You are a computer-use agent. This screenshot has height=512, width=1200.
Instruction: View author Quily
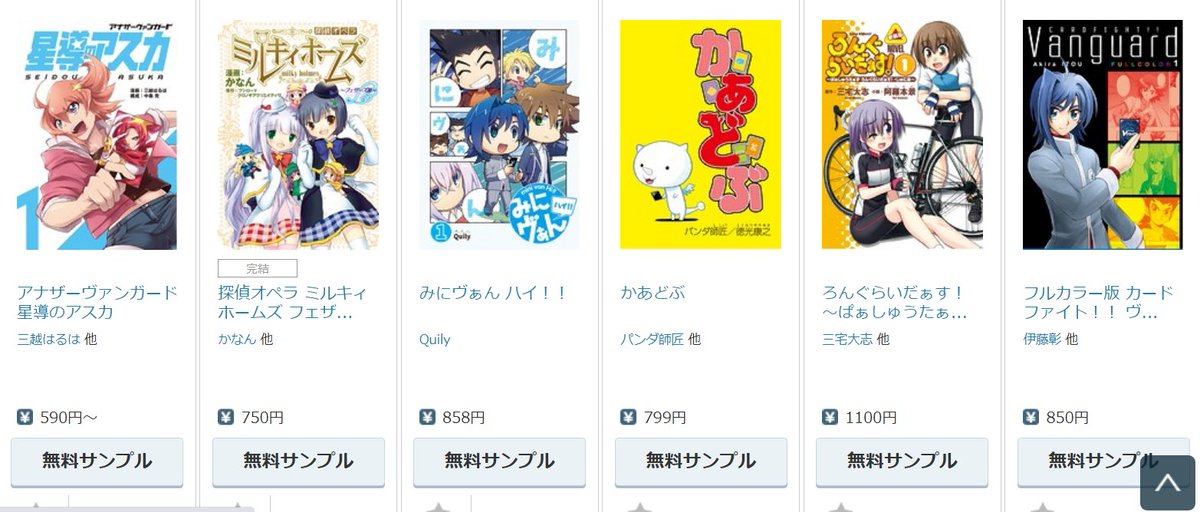435,339
